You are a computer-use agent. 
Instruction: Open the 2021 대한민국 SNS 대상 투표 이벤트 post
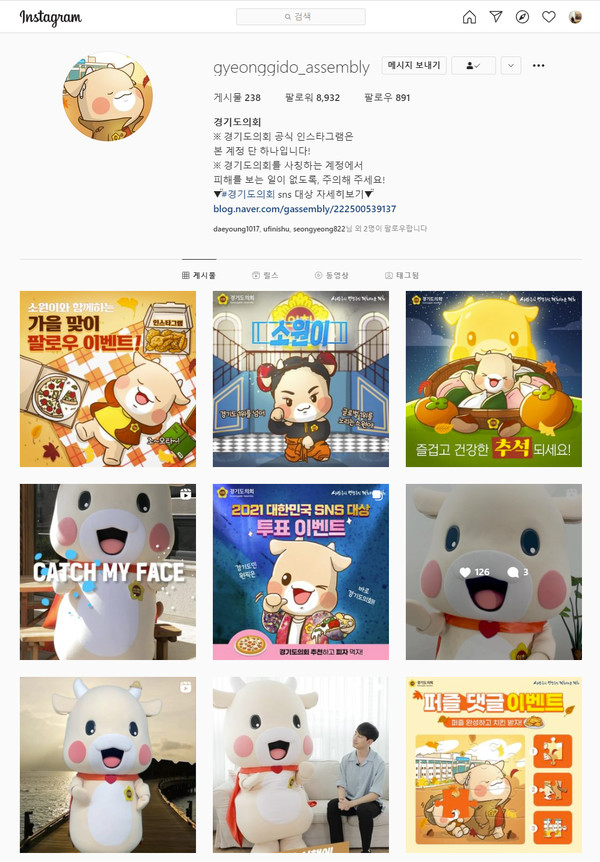[300, 572]
